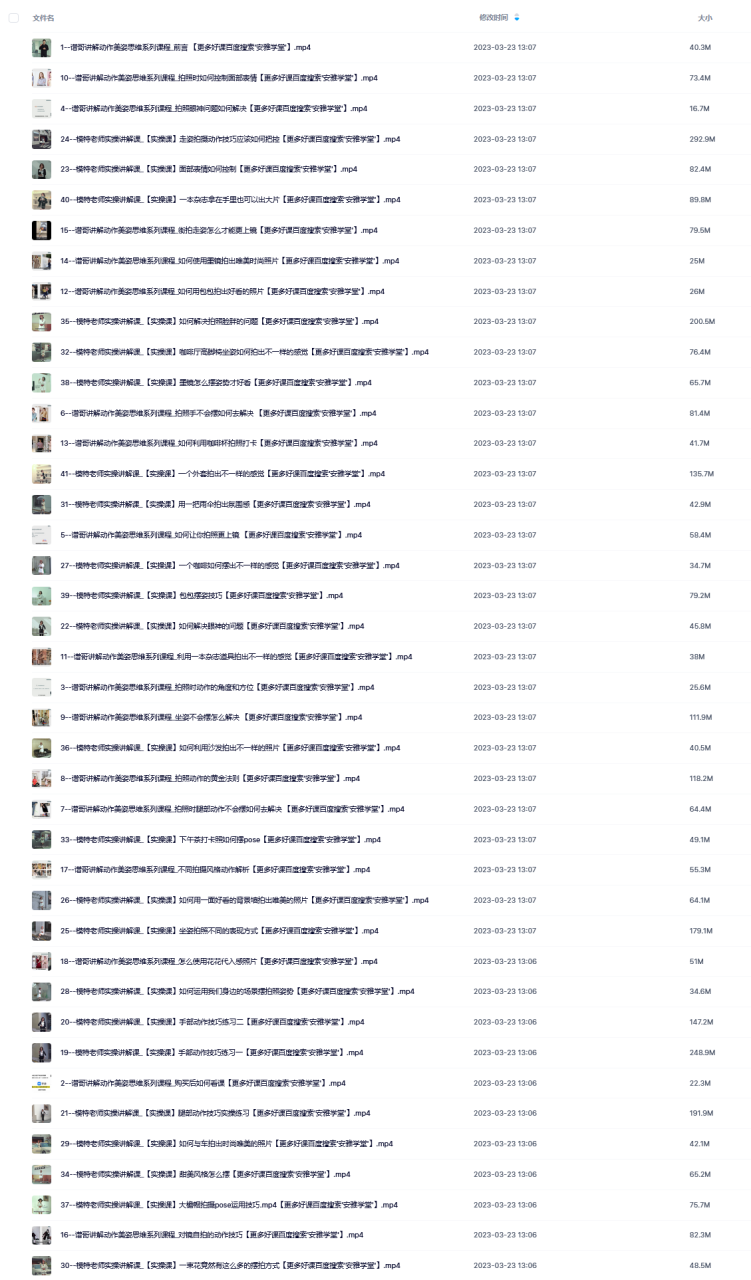Sort files by 大小 column

click(x=704, y=18)
